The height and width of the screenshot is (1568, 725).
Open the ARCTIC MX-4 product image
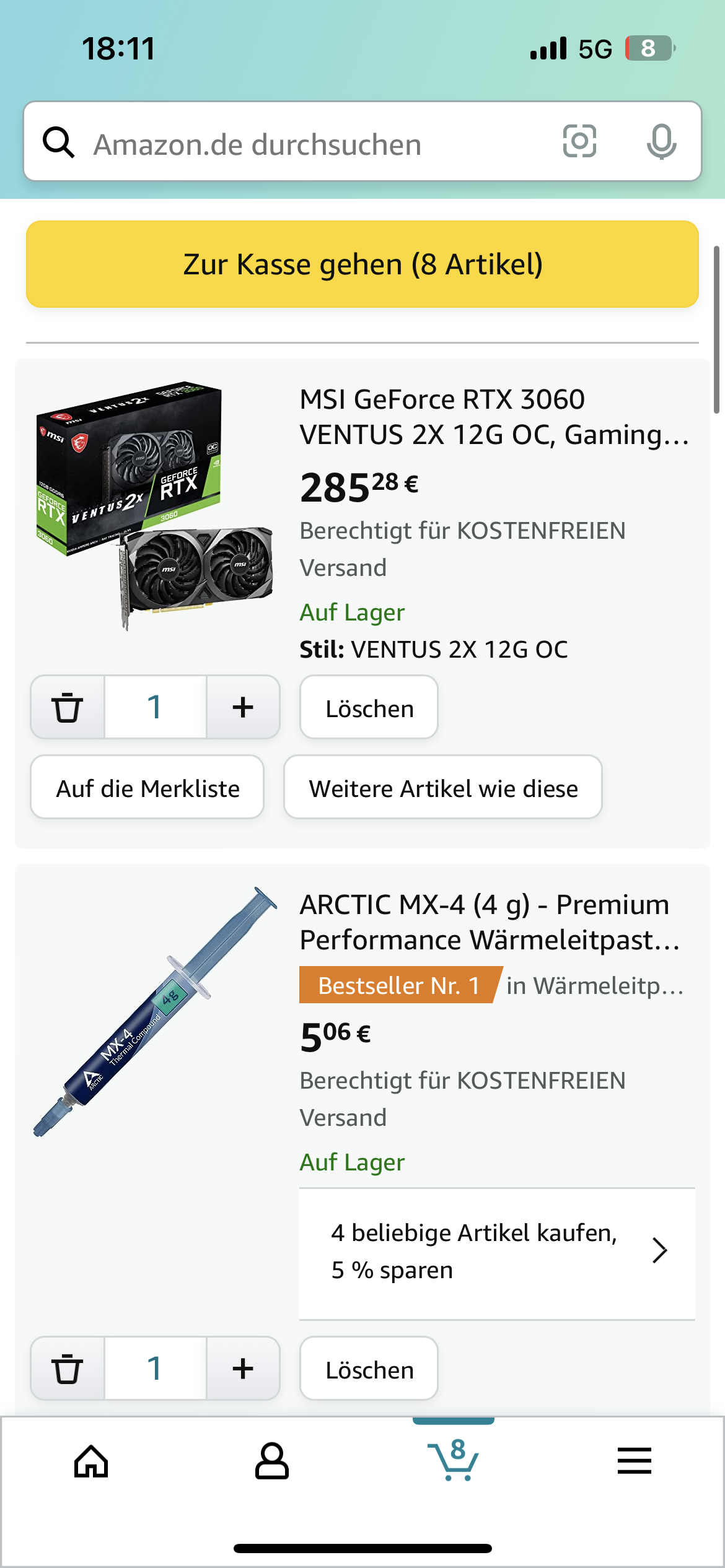(x=154, y=1012)
